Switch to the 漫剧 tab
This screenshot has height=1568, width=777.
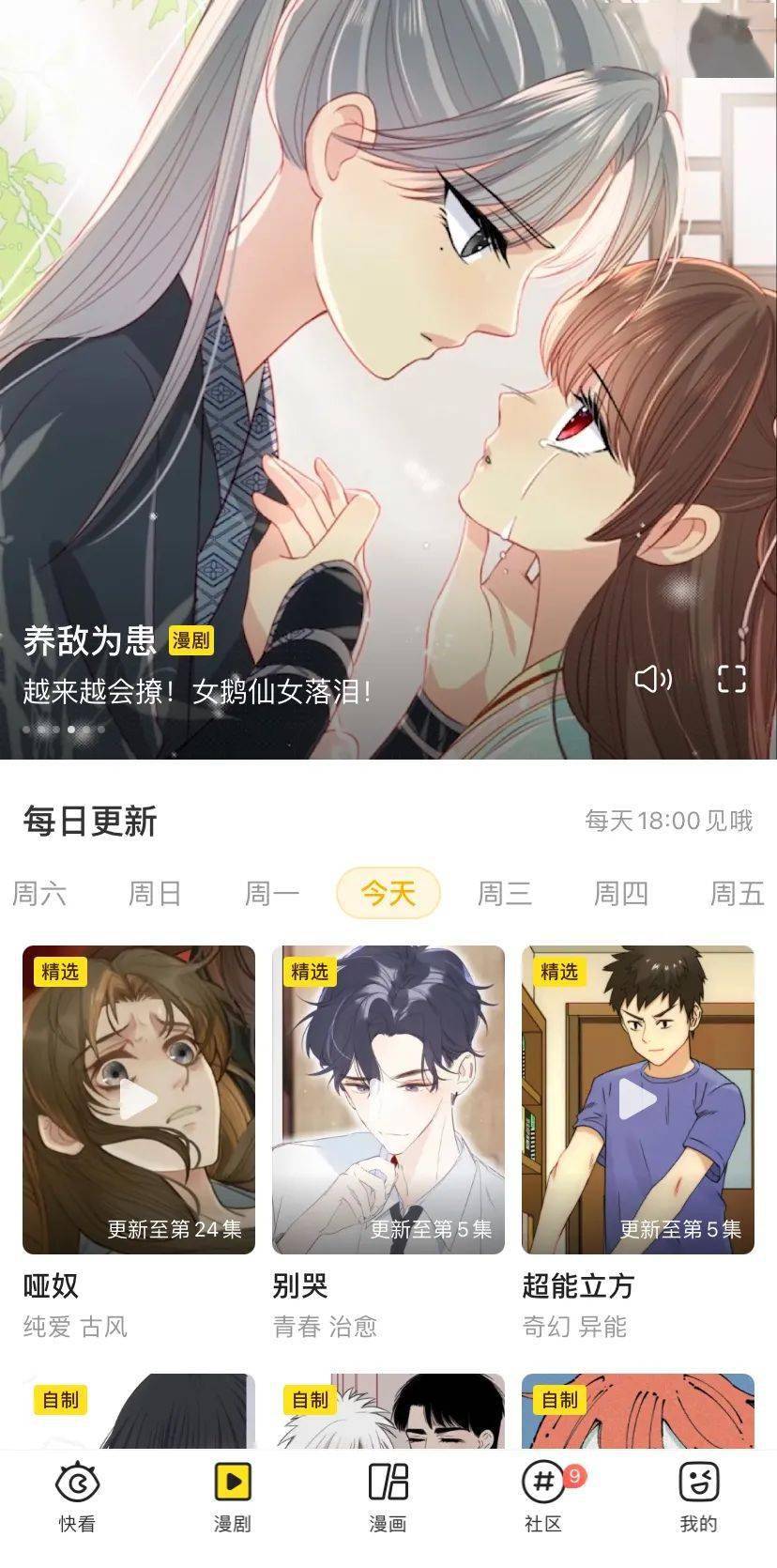click(233, 1499)
